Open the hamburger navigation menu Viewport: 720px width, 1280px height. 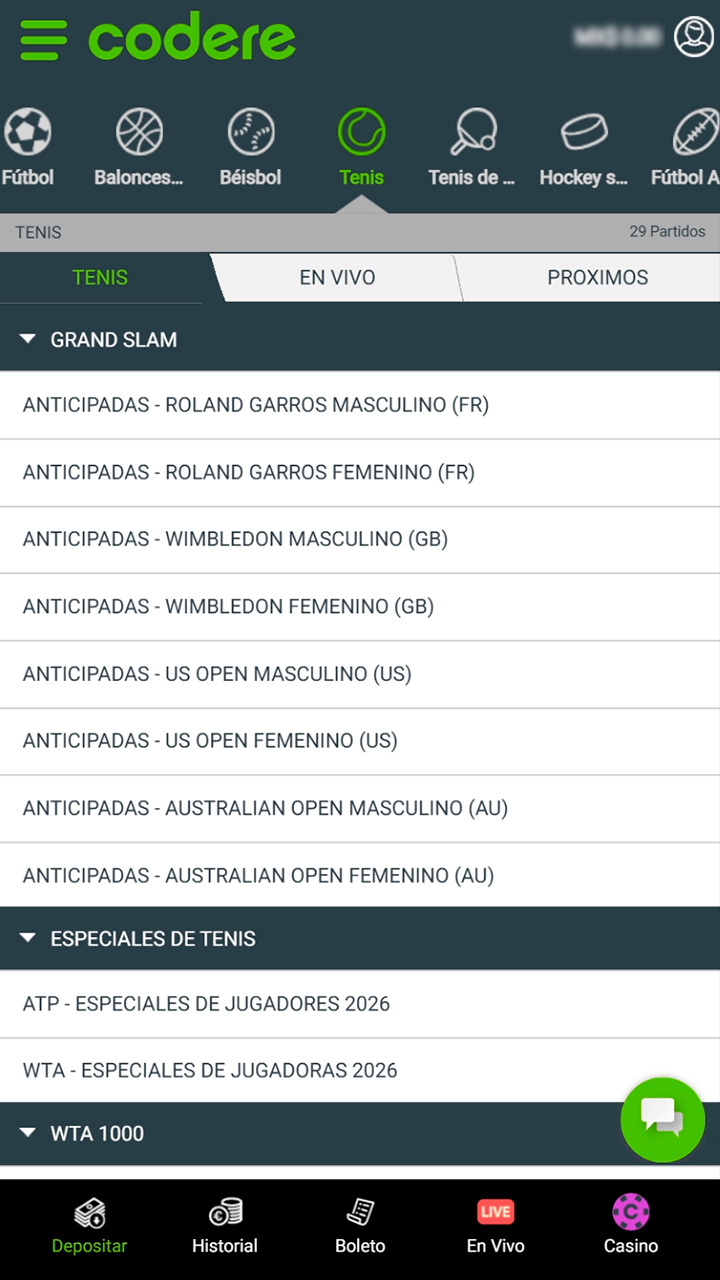click(x=41, y=37)
